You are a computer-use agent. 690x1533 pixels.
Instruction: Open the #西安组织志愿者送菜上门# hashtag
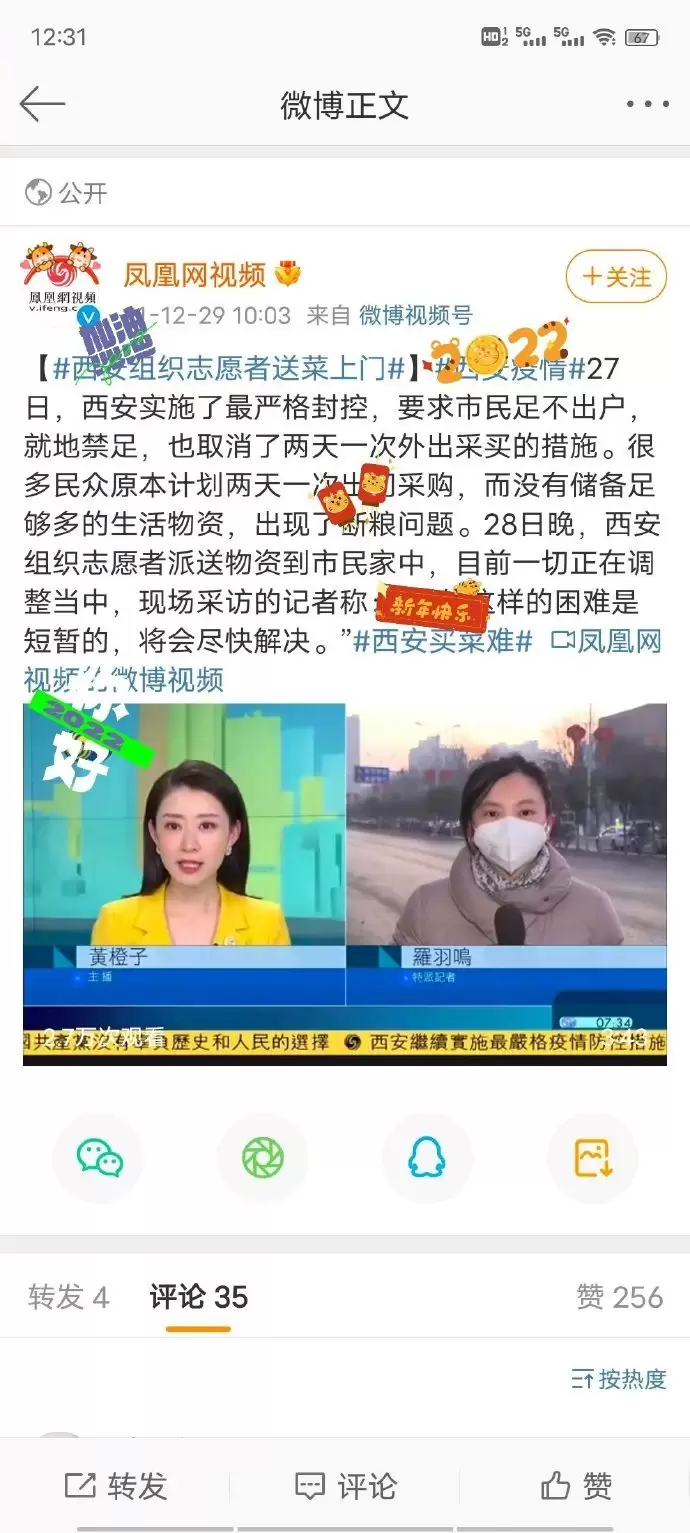228,368
